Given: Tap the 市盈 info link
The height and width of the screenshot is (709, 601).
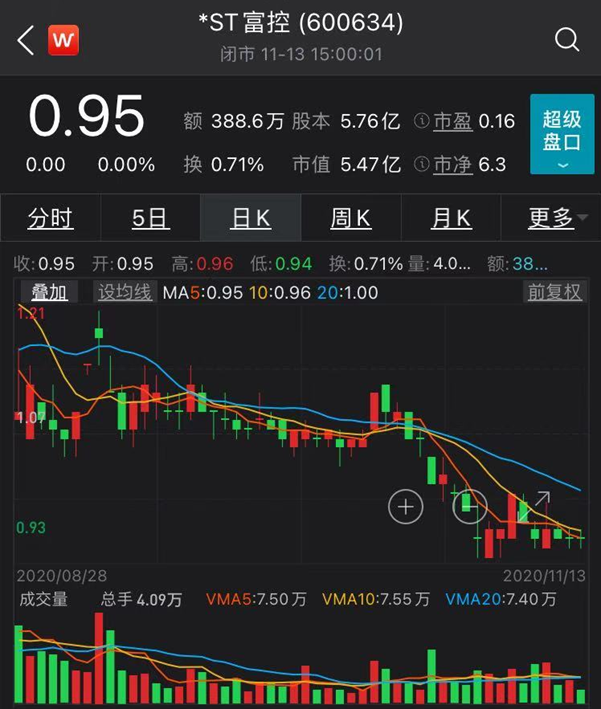Looking at the screenshot, I should coord(450,122).
